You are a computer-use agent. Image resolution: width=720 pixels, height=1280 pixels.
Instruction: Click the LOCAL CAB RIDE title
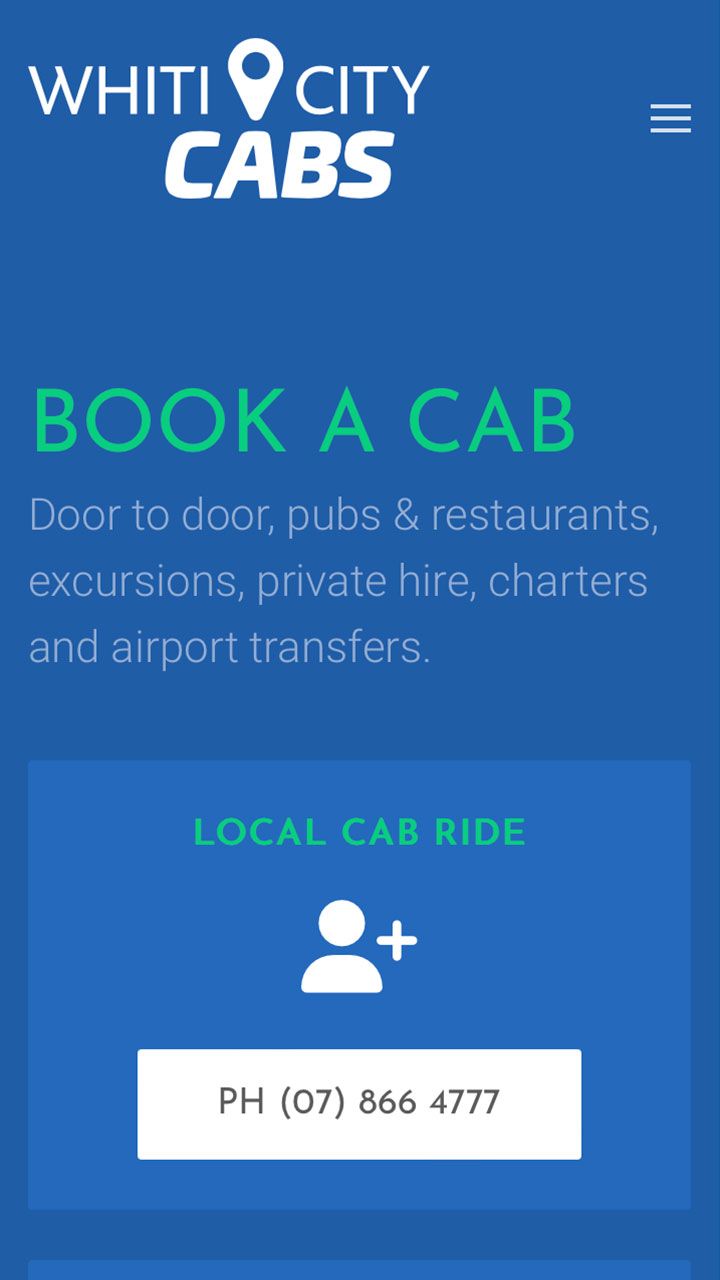click(360, 831)
